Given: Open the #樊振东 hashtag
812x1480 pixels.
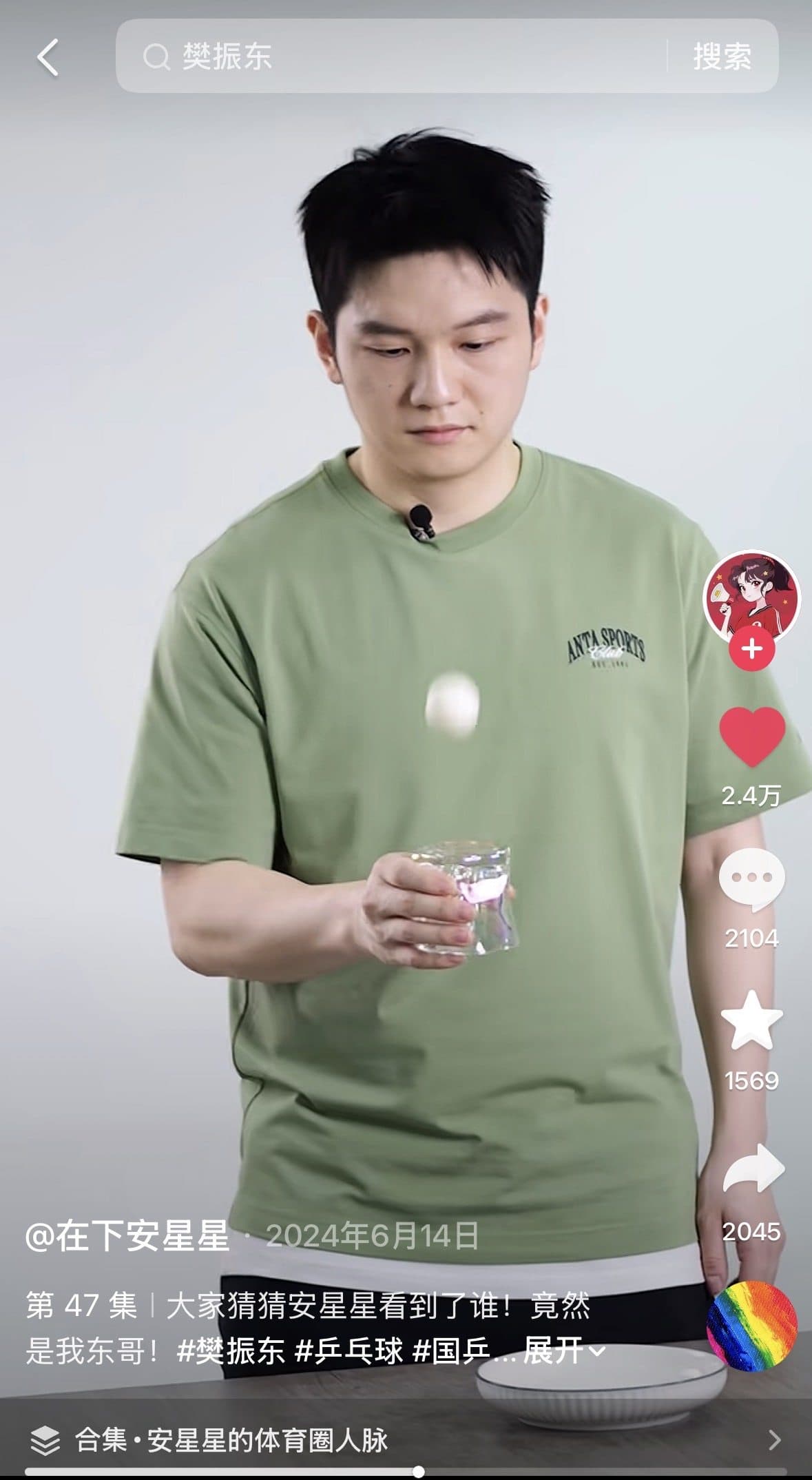Looking at the screenshot, I should coord(231,1350).
